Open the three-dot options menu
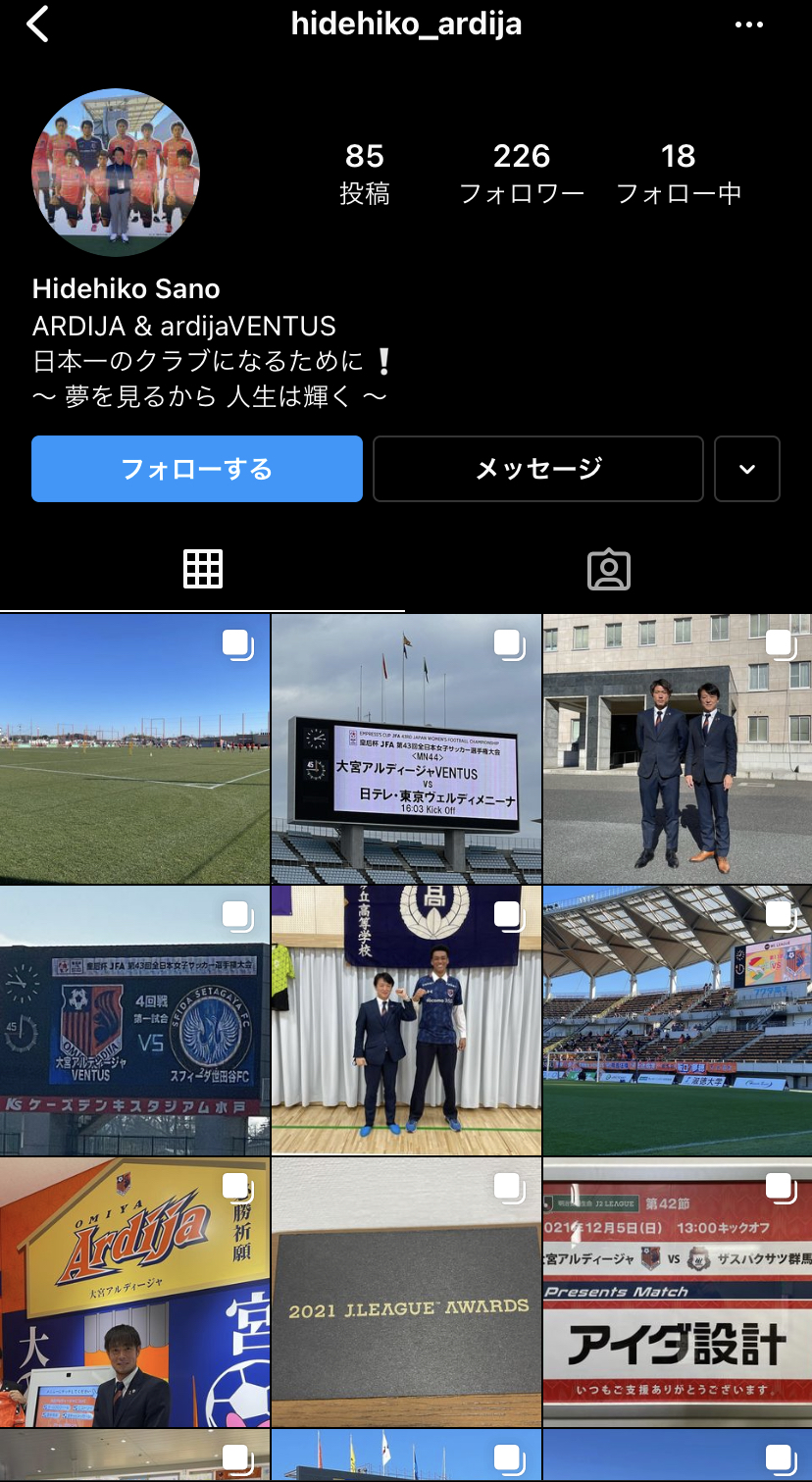This screenshot has height=1482, width=812. [x=748, y=26]
